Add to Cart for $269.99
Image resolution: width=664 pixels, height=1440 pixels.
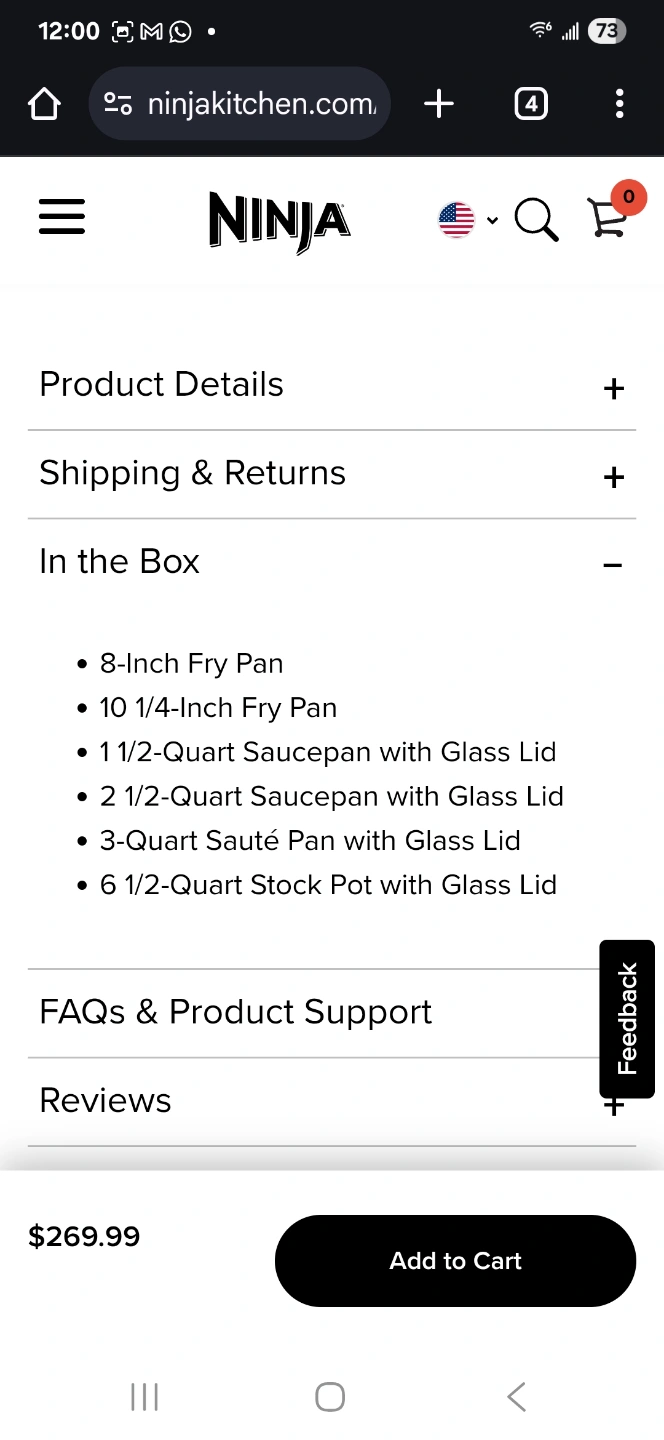455,1261
